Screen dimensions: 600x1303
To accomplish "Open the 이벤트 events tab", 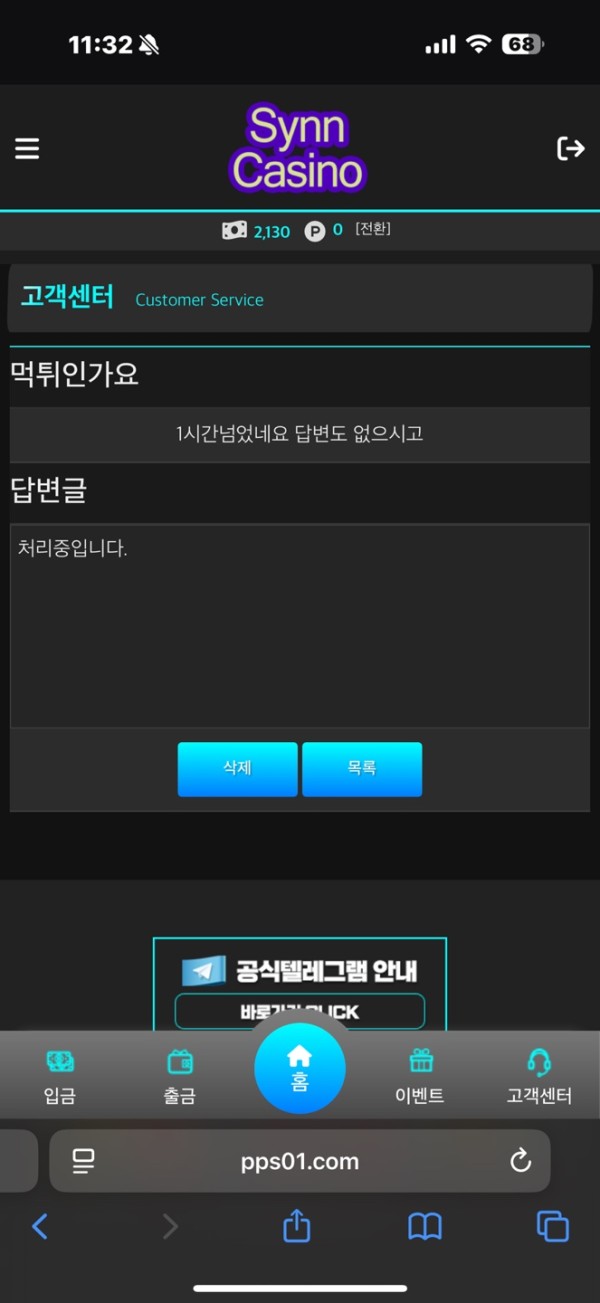I will click(419, 1076).
